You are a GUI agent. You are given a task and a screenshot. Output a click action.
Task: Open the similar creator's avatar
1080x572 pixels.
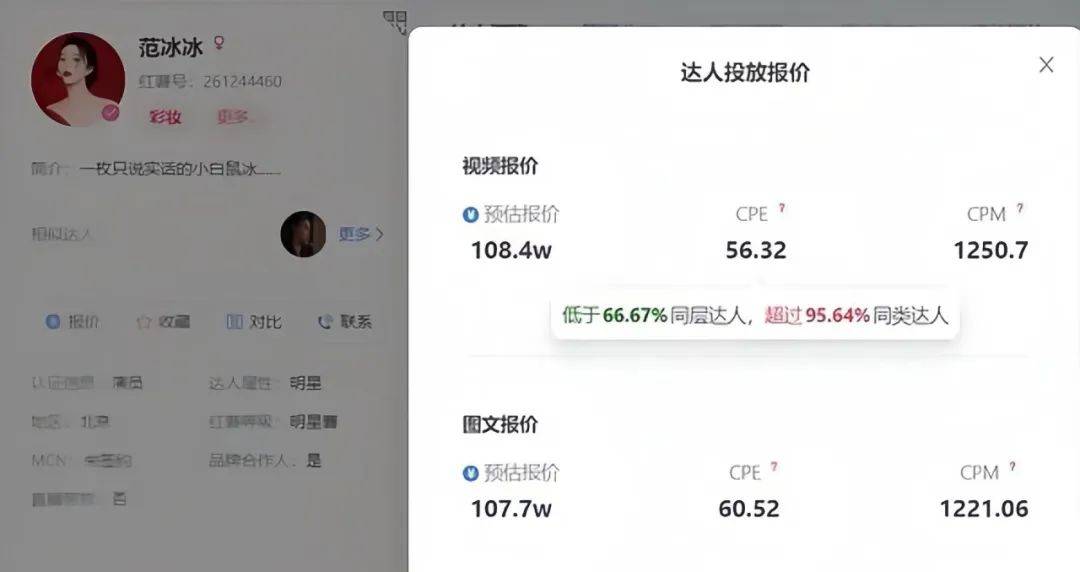(303, 234)
